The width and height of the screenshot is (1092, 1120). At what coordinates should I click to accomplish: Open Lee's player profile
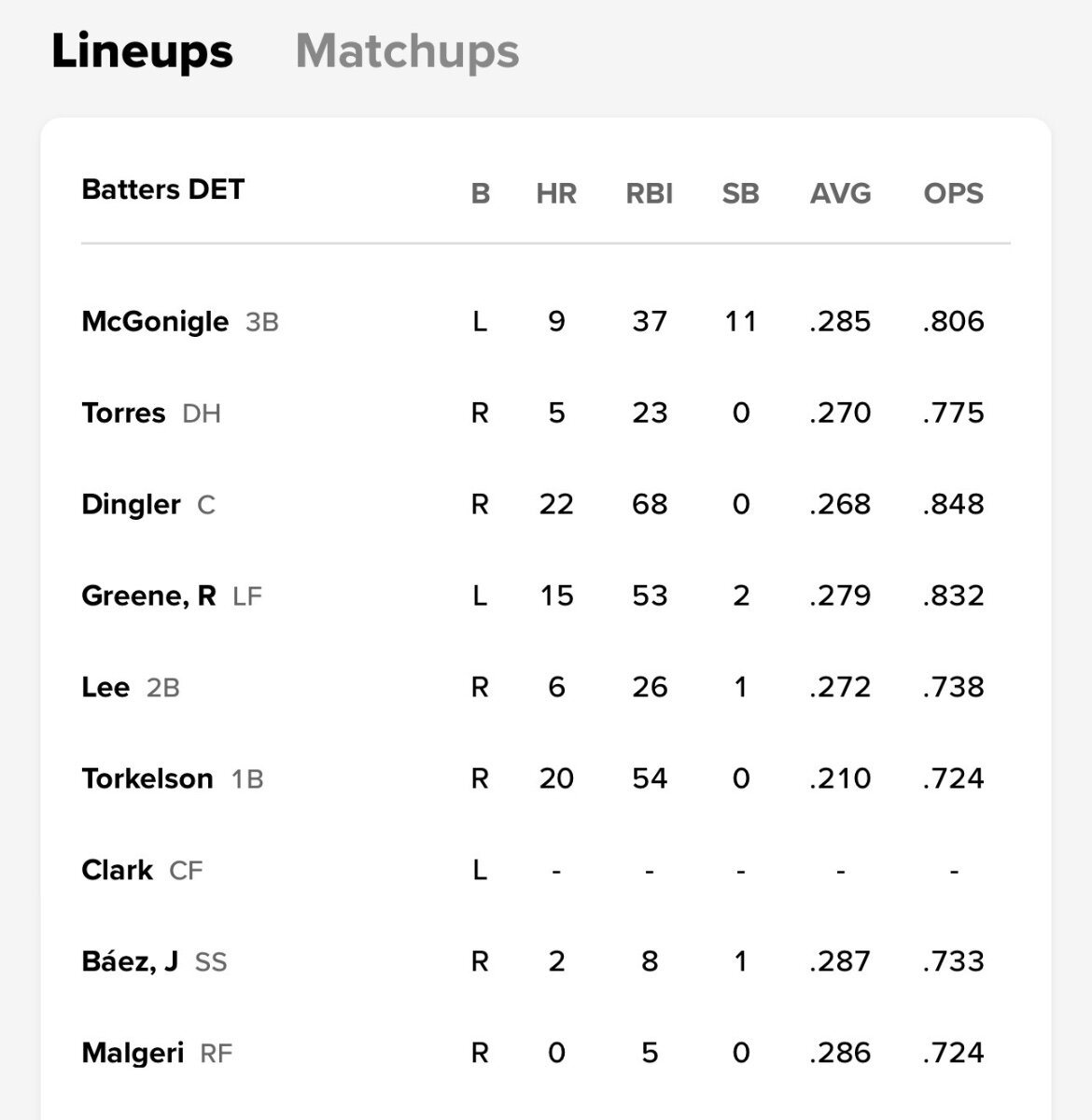pos(546,687)
